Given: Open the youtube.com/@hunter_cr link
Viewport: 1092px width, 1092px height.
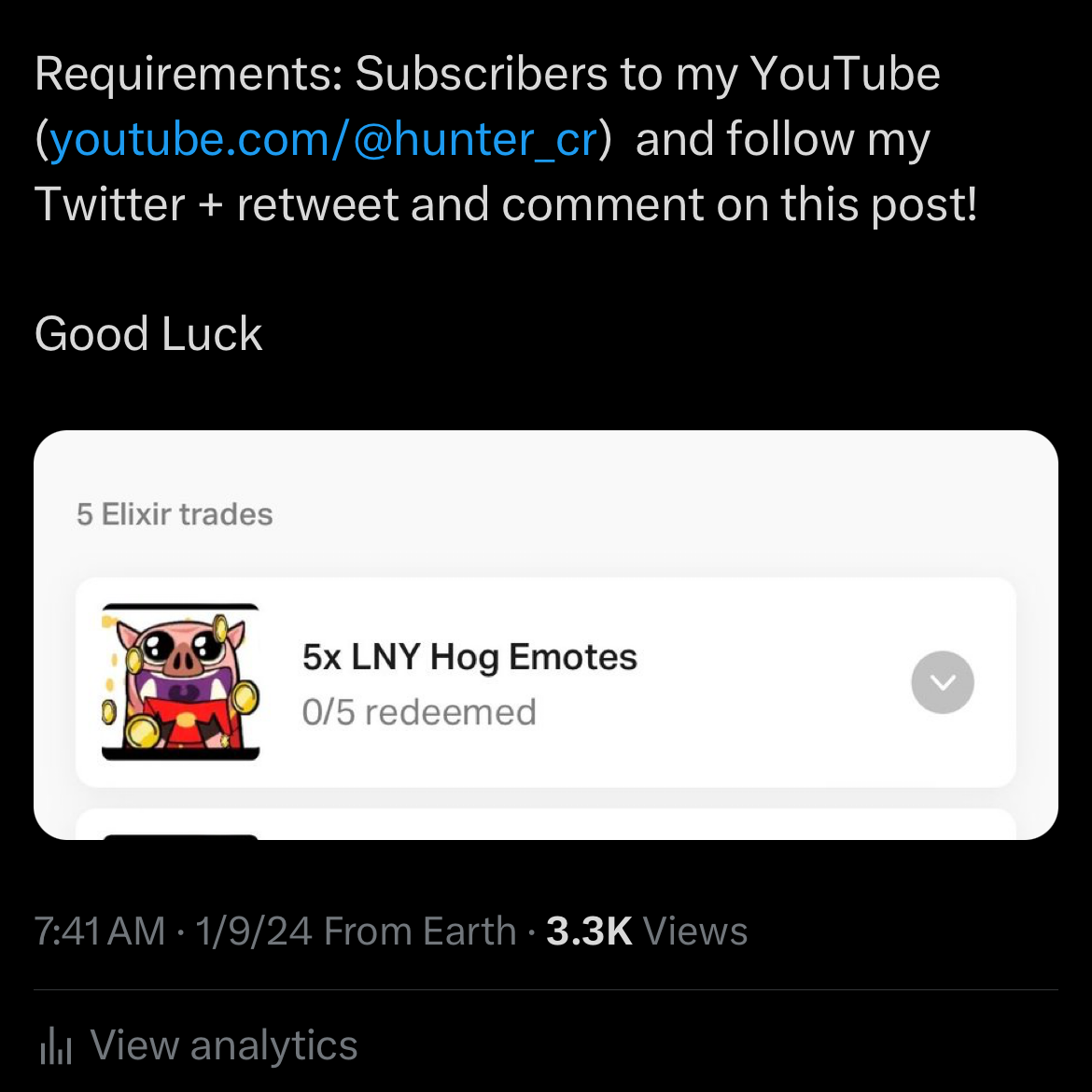Looking at the screenshot, I should (323, 140).
